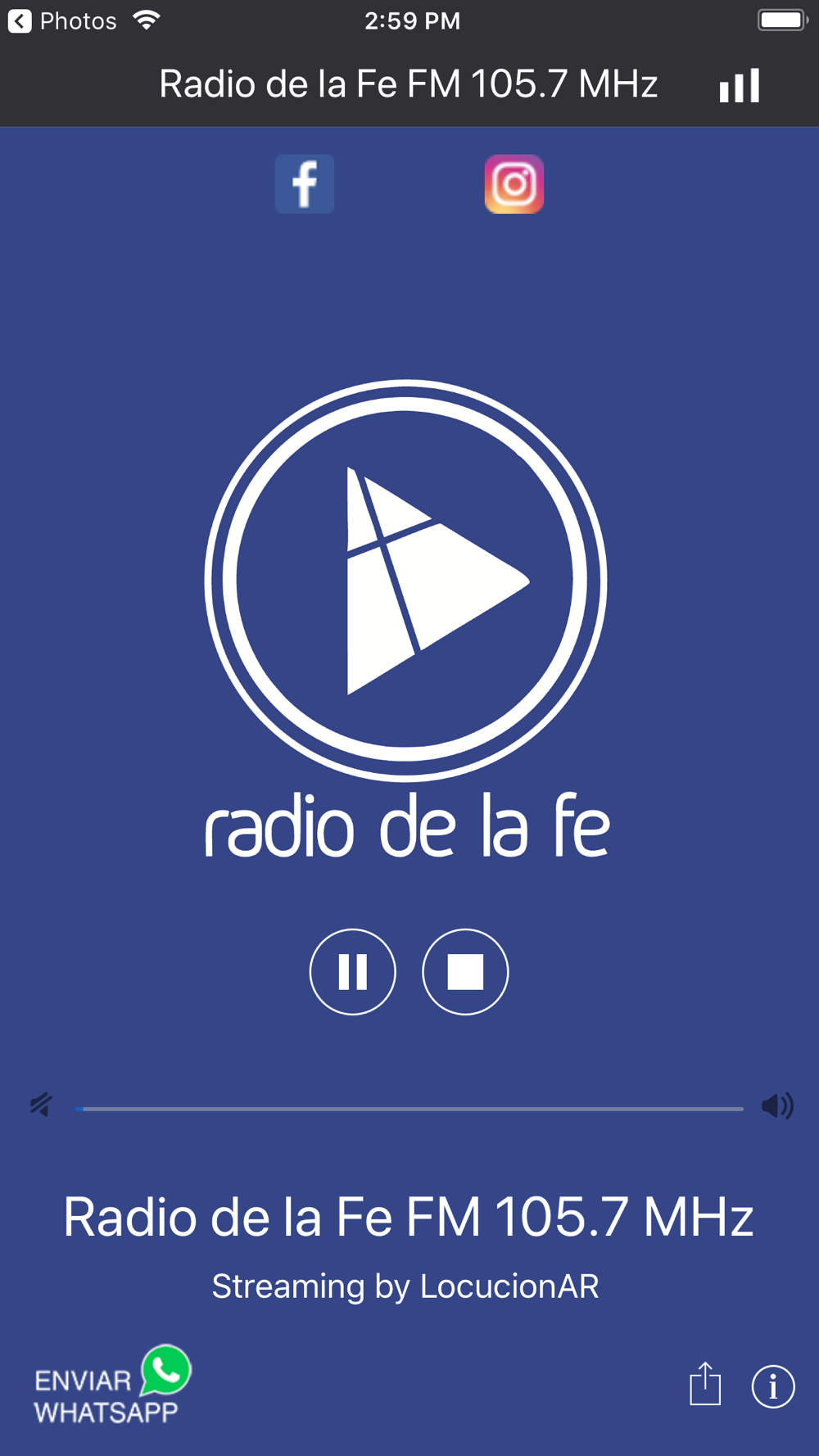
Task: Tap the equalizer bars icon
Action: click(x=740, y=85)
